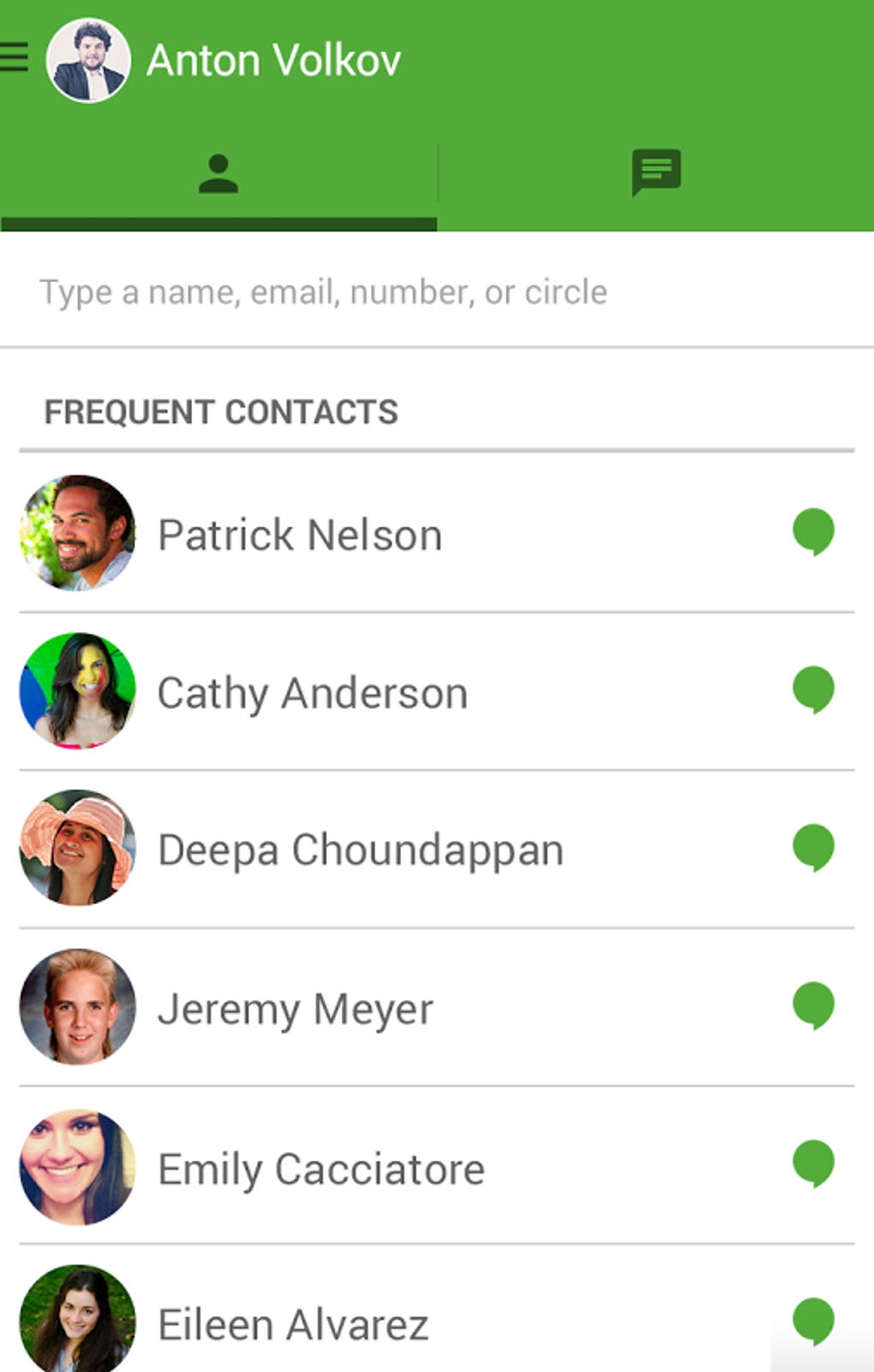874x1372 pixels.
Task: Open conversation with Emily Cacciatore
Action: (x=813, y=1164)
